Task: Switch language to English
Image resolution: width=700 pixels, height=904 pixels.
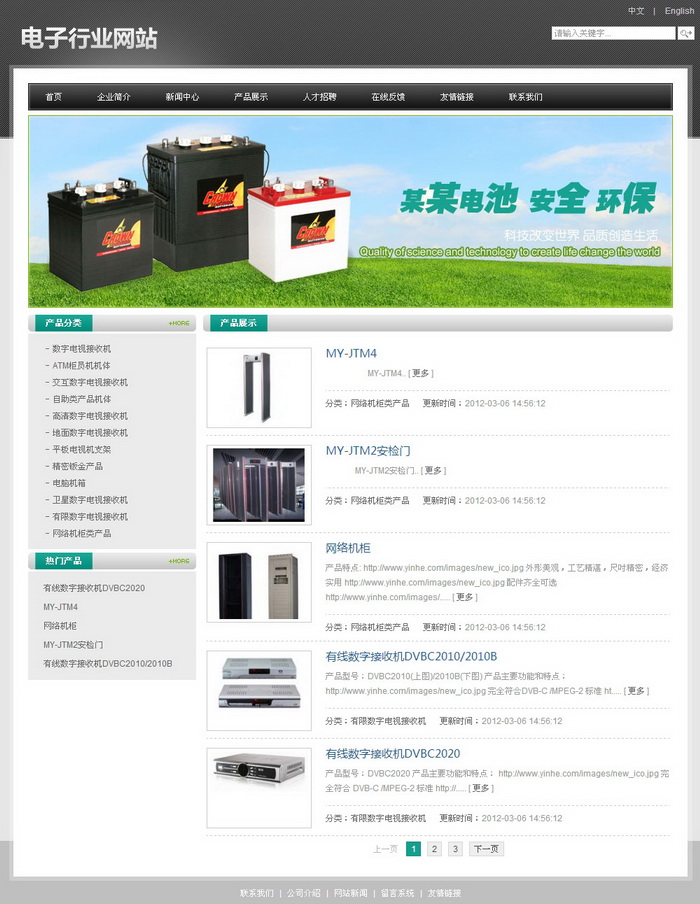Action: point(679,11)
